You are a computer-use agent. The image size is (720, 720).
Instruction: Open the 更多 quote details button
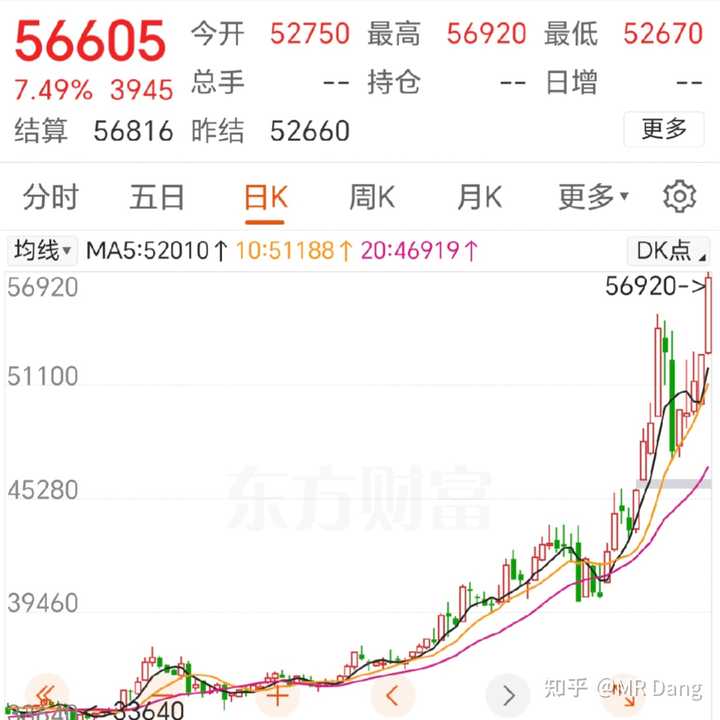click(x=664, y=129)
